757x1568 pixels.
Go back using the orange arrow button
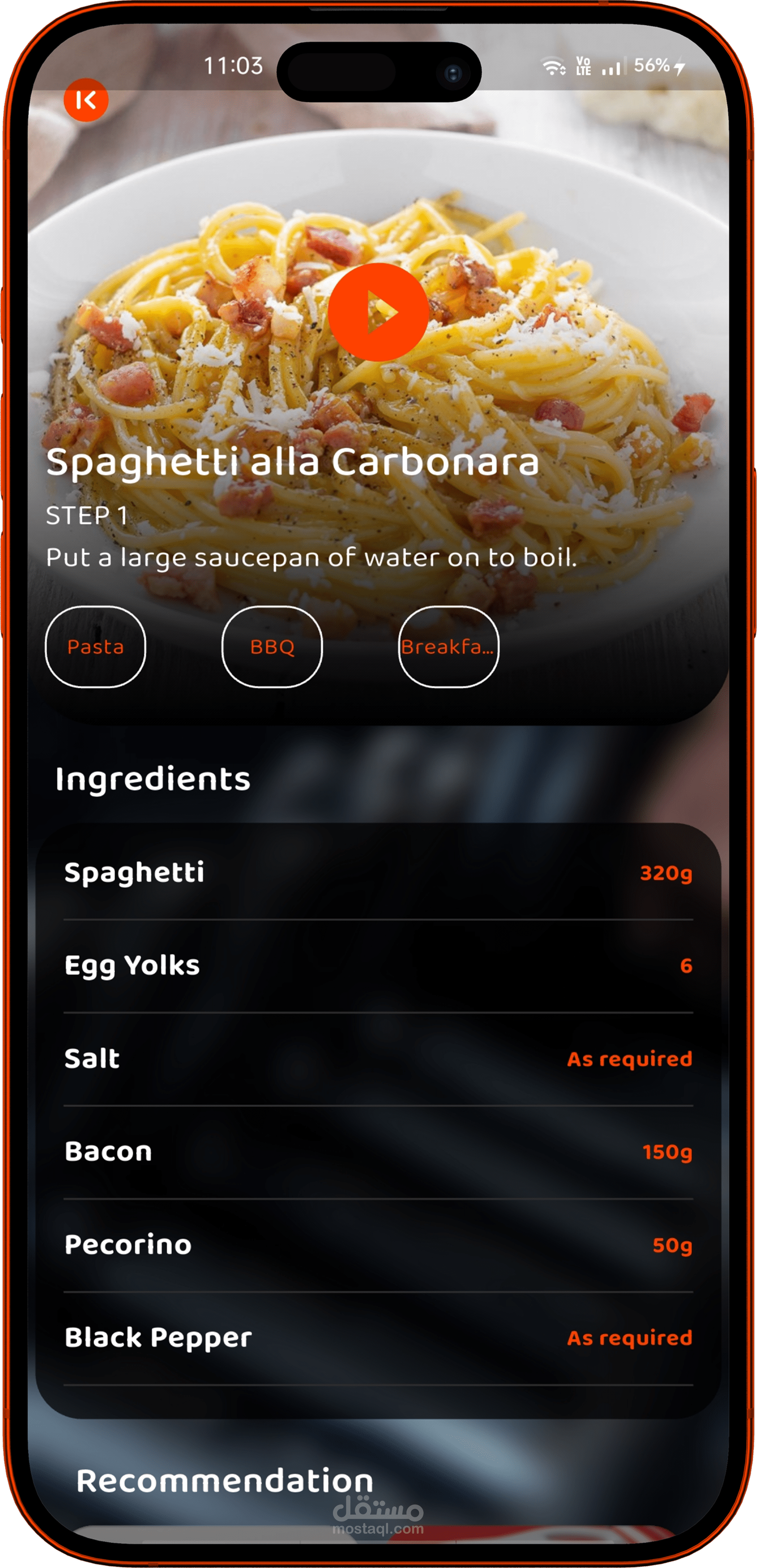pyautogui.click(x=86, y=100)
